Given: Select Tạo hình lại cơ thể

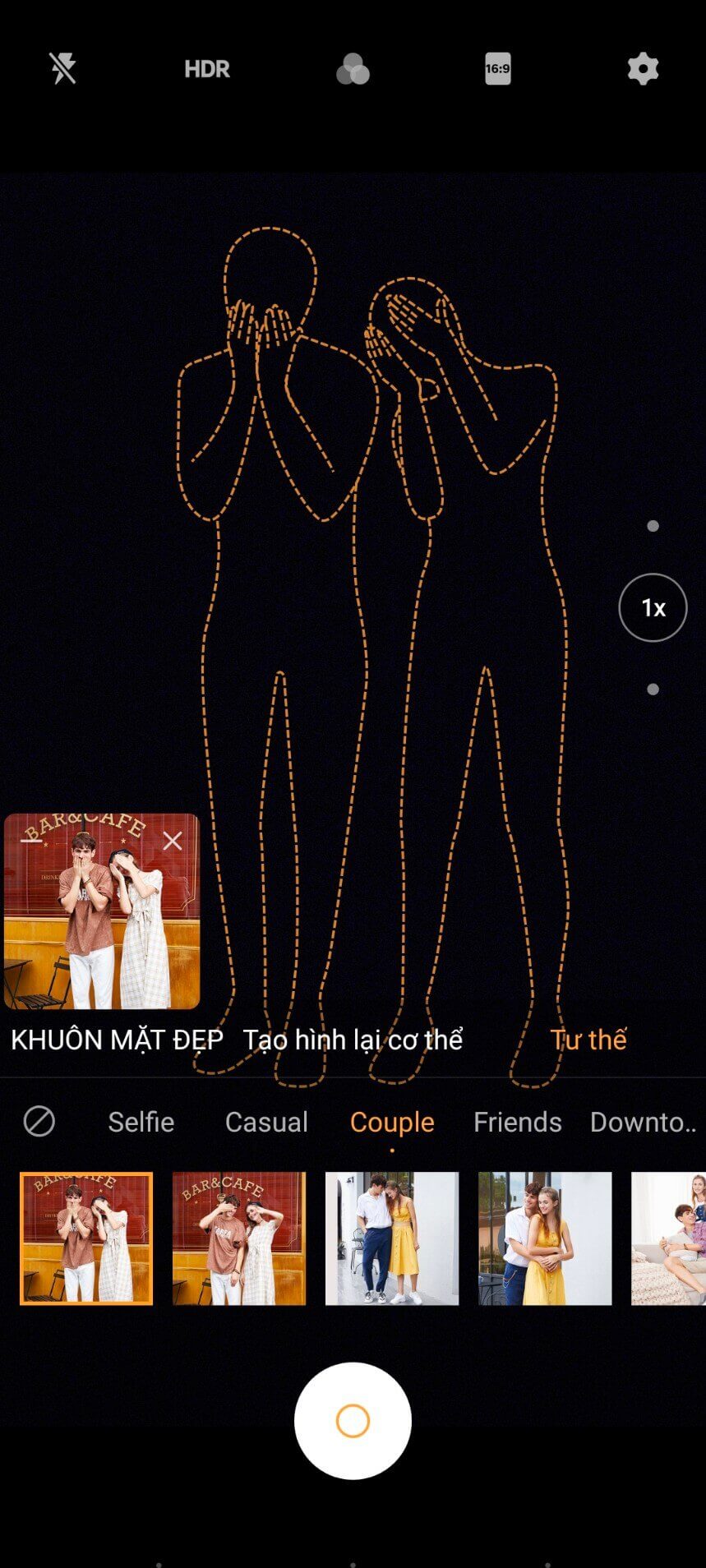Looking at the screenshot, I should click(353, 1040).
